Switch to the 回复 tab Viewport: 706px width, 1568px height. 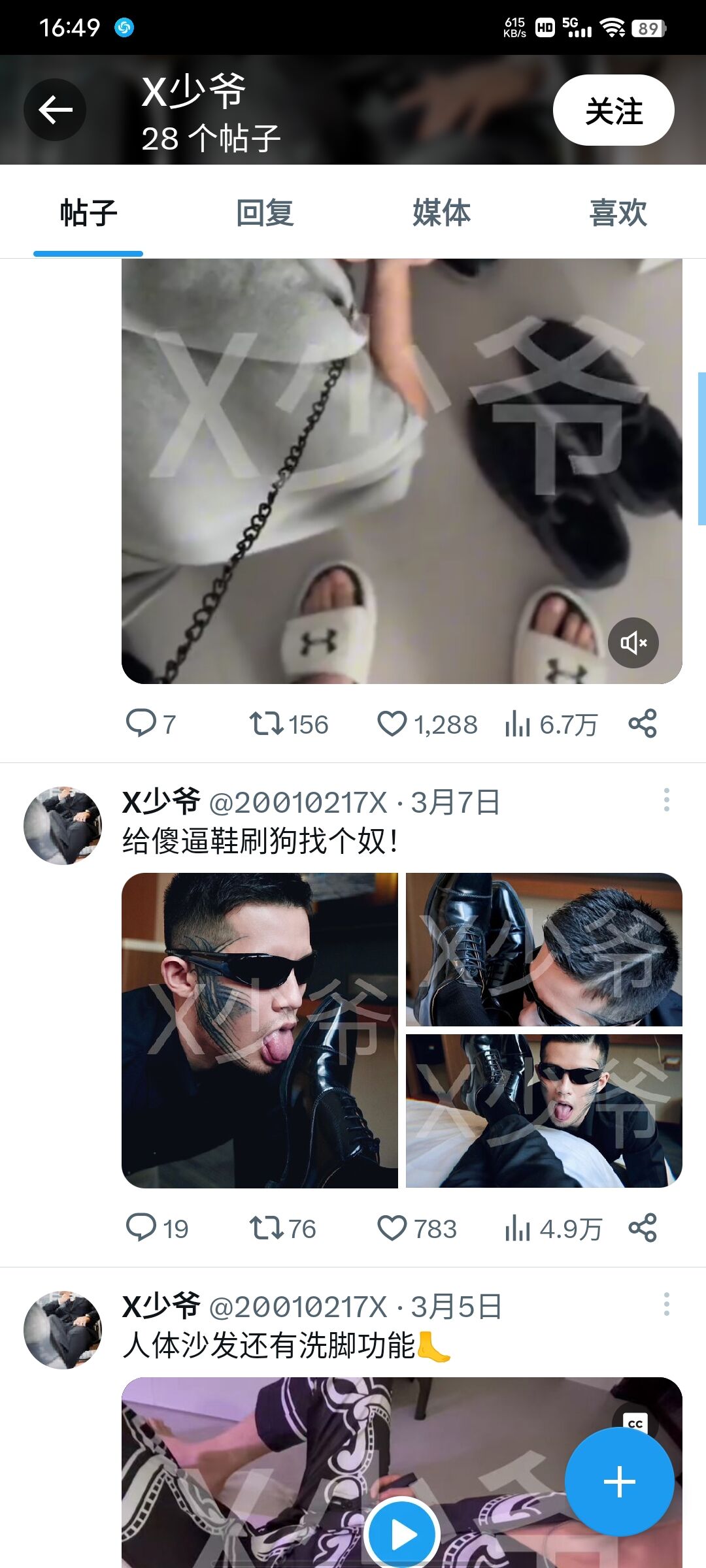(265, 213)
